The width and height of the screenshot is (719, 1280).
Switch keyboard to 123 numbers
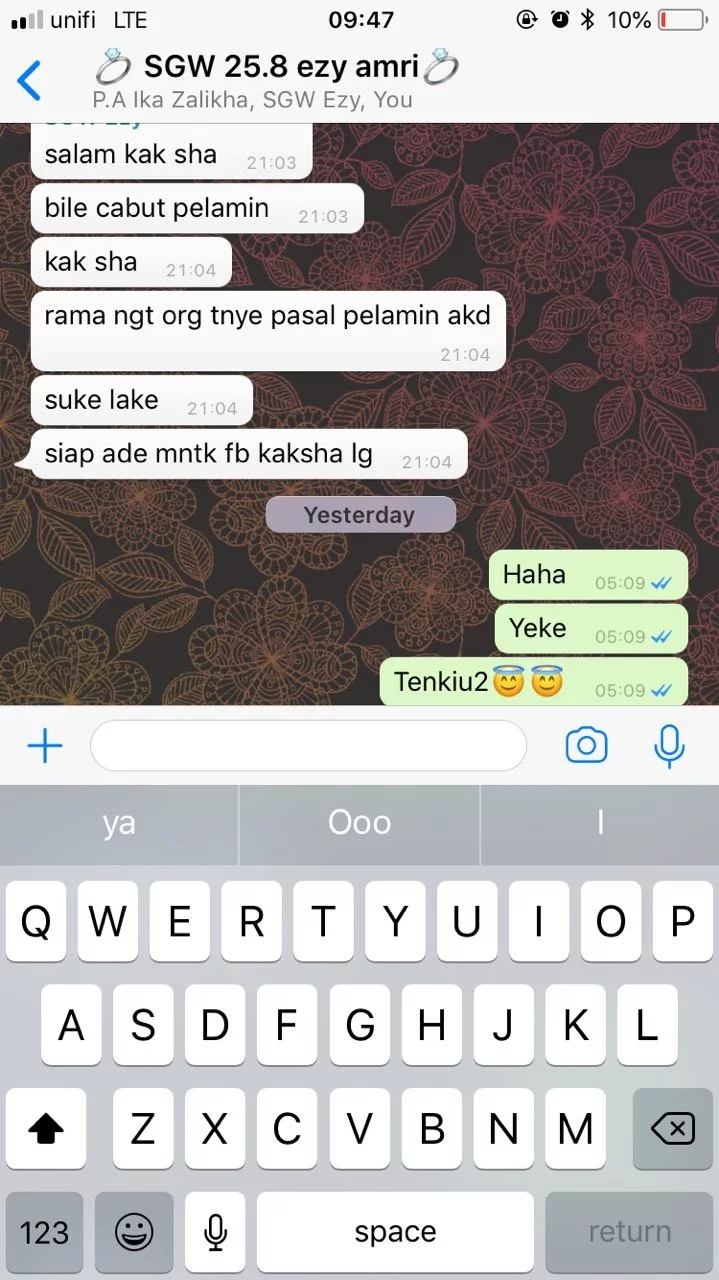tap(45, 1232)
